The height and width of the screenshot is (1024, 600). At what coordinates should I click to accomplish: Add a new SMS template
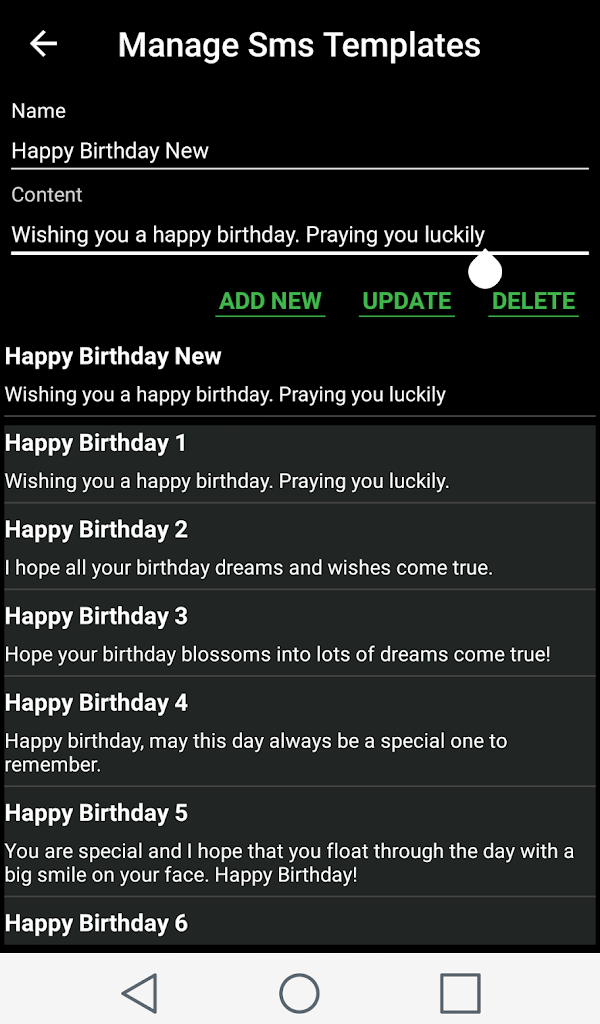click(270, 301)
